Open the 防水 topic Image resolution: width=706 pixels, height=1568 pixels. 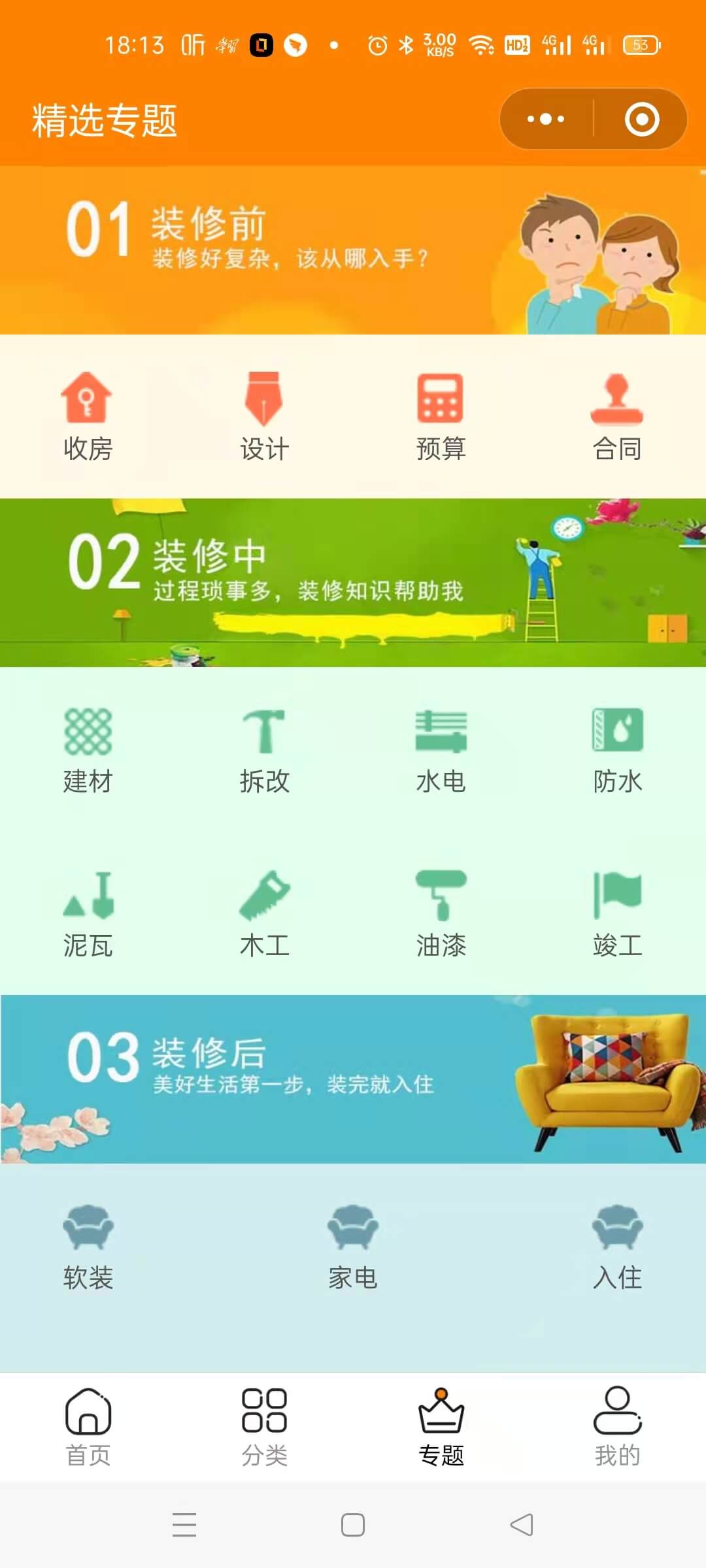[x=617, y=749]
